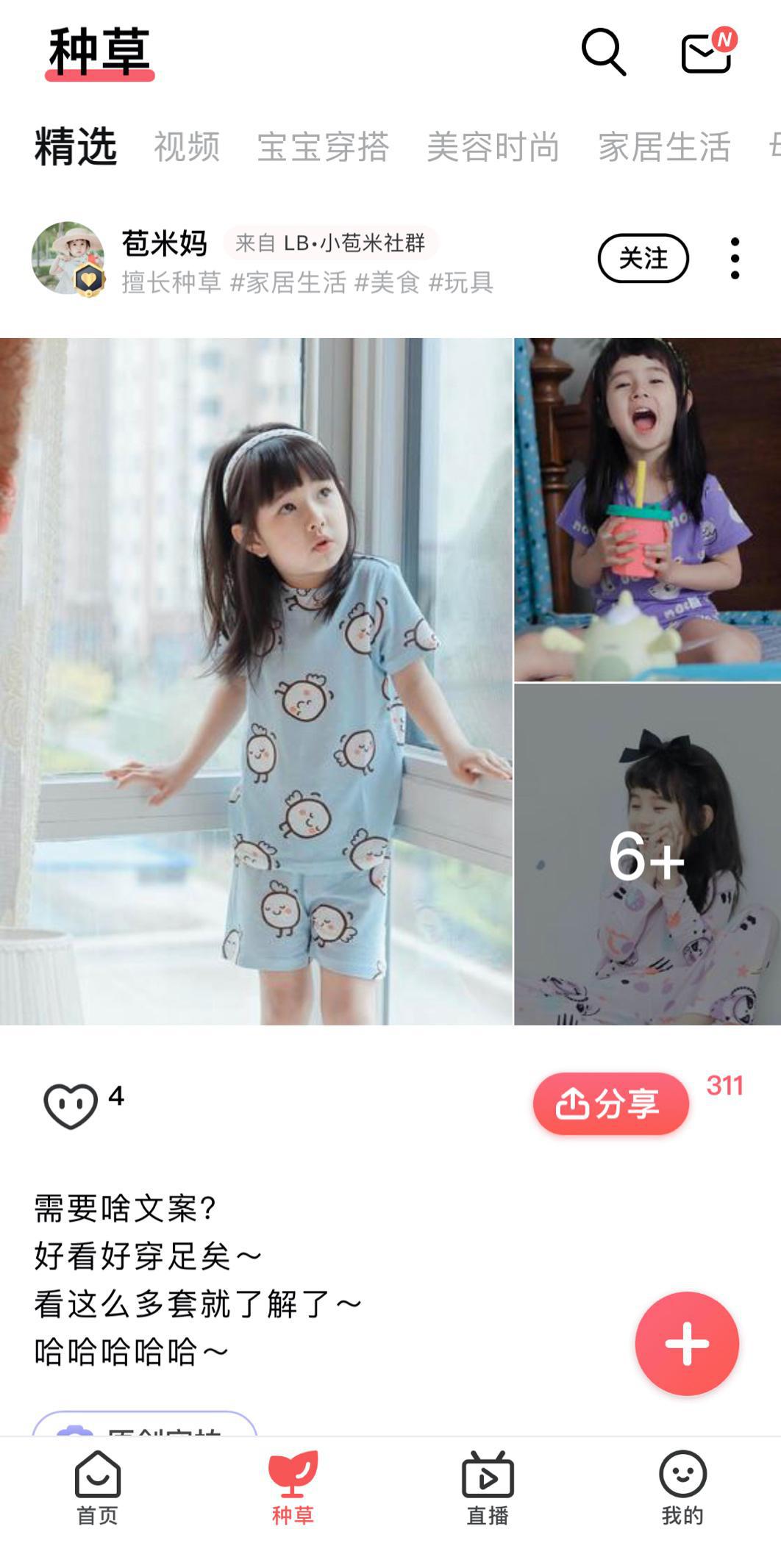Switch to the 视频 tab
The height and width of the screenshot is (1568, 781).
(187, 146)
